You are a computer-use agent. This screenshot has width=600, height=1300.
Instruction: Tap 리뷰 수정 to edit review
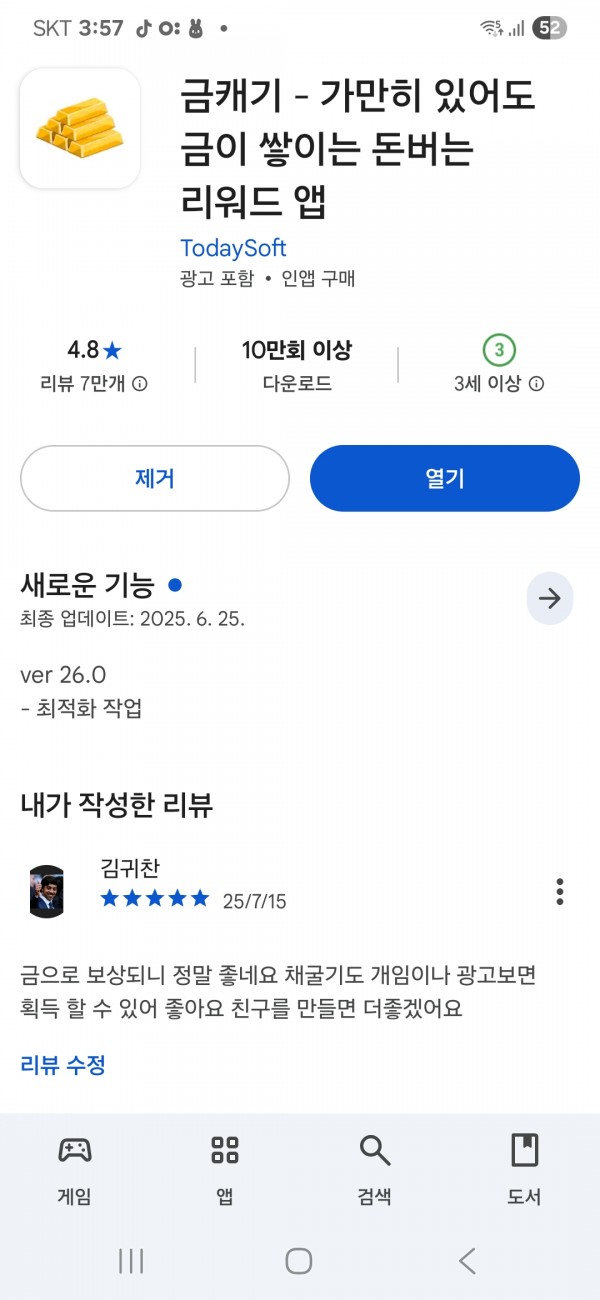(63, 1065)
